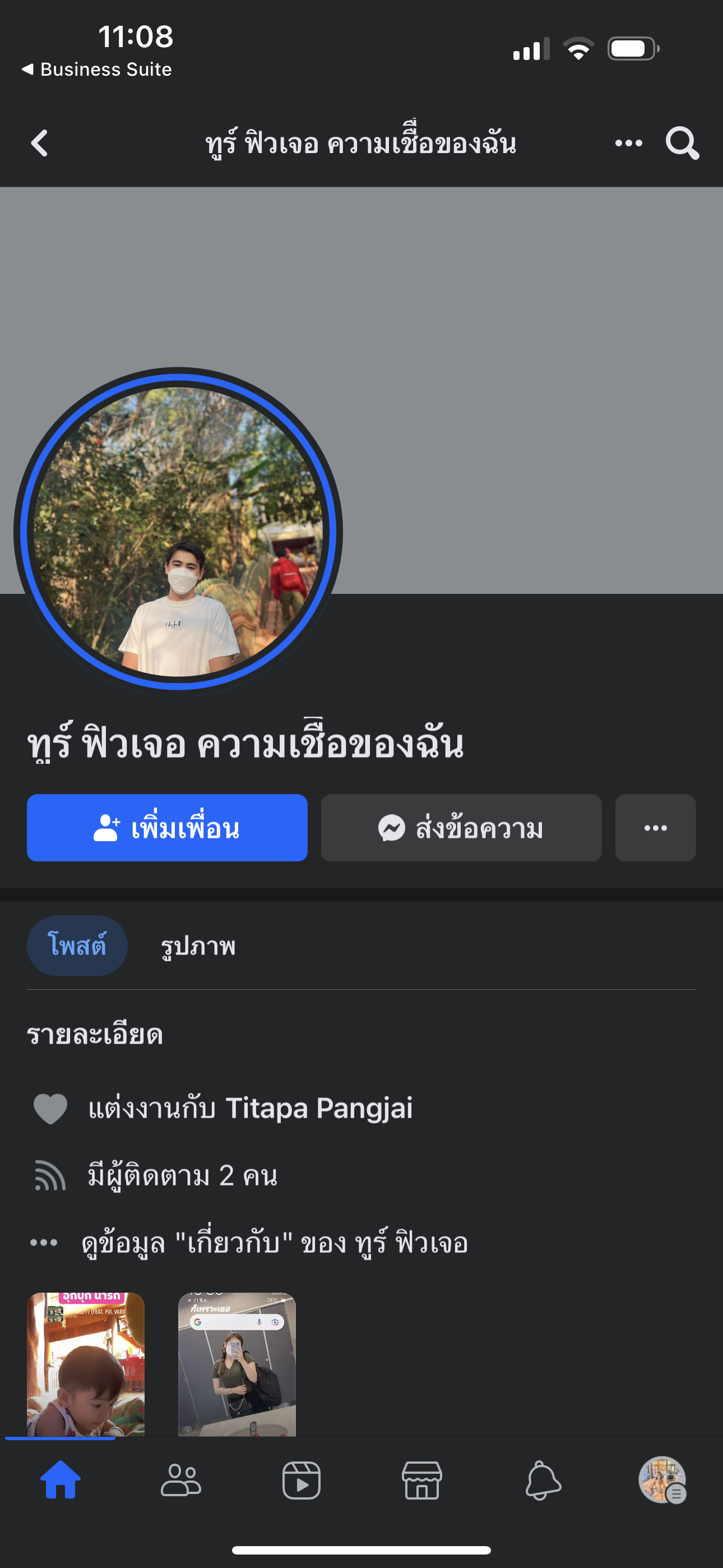The image size is (723, 1568).
Task: Open the video Reels tab
Action: (x=302, y=1479)
